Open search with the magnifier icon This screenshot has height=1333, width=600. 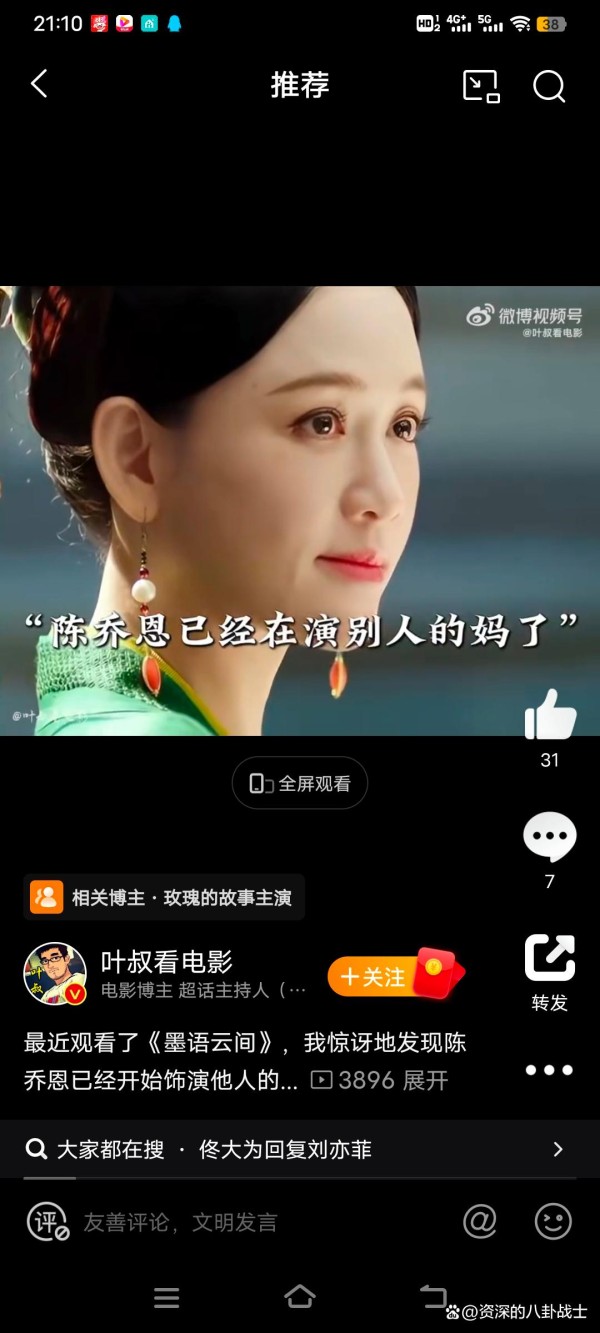[x=549, y=86]
